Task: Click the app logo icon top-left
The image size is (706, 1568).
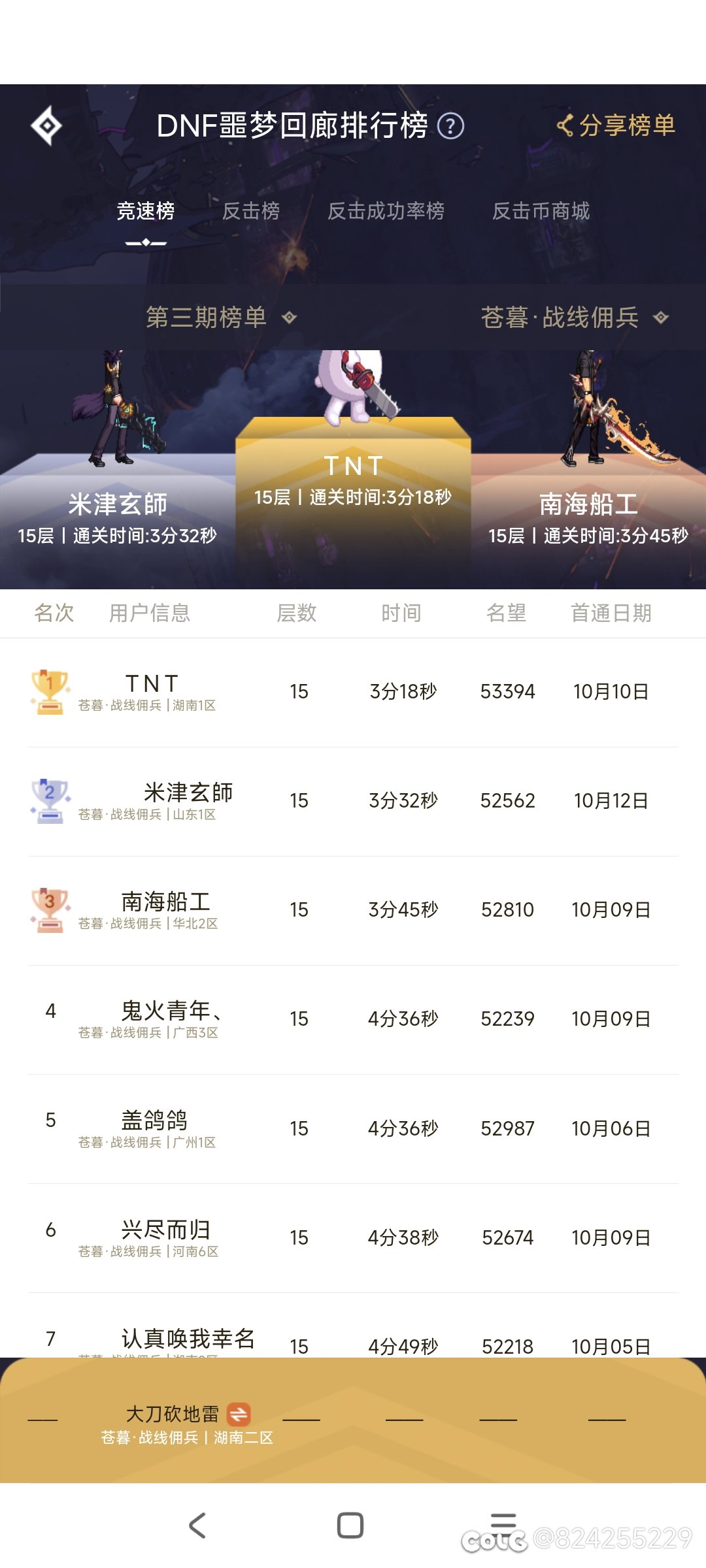Action: click(47, 125)
